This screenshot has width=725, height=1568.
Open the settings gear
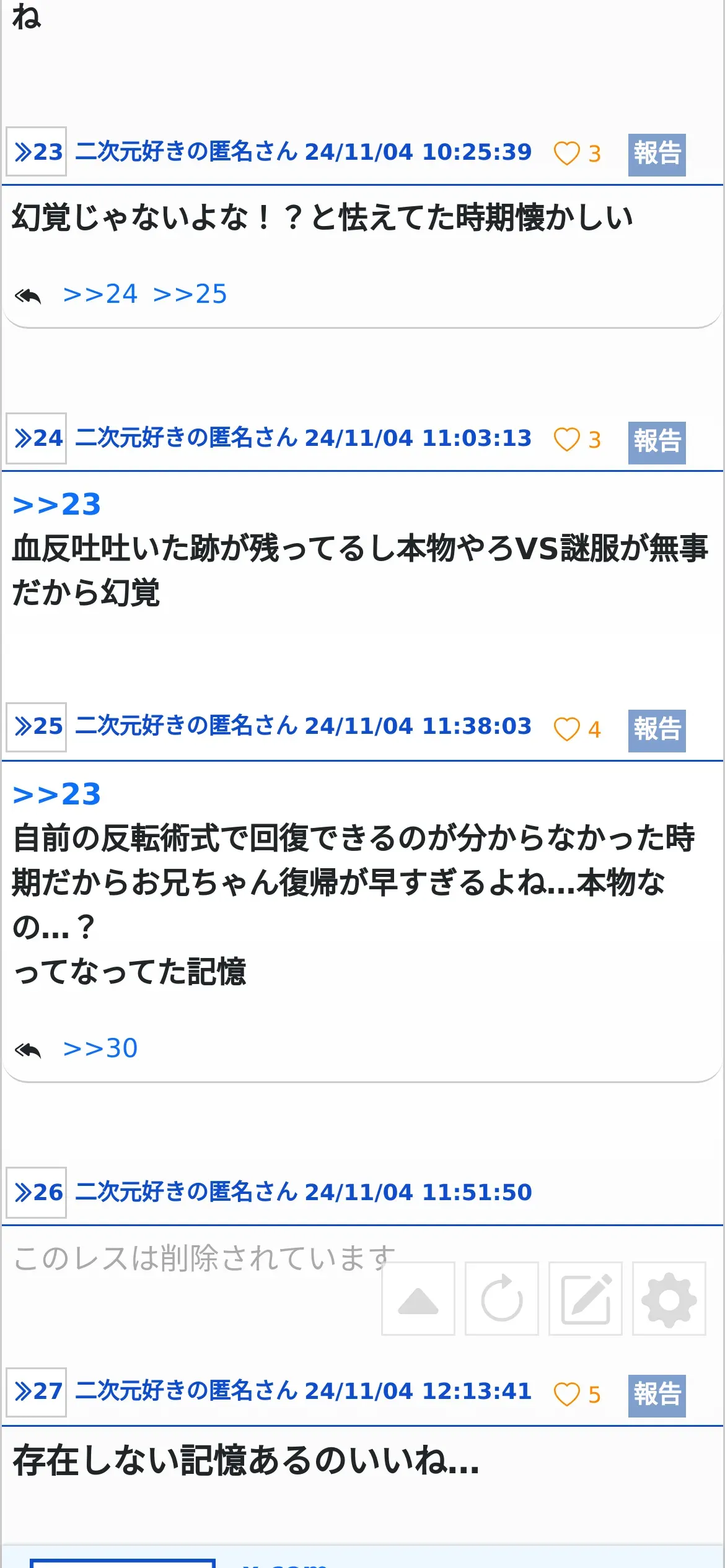coord(669,1298)
